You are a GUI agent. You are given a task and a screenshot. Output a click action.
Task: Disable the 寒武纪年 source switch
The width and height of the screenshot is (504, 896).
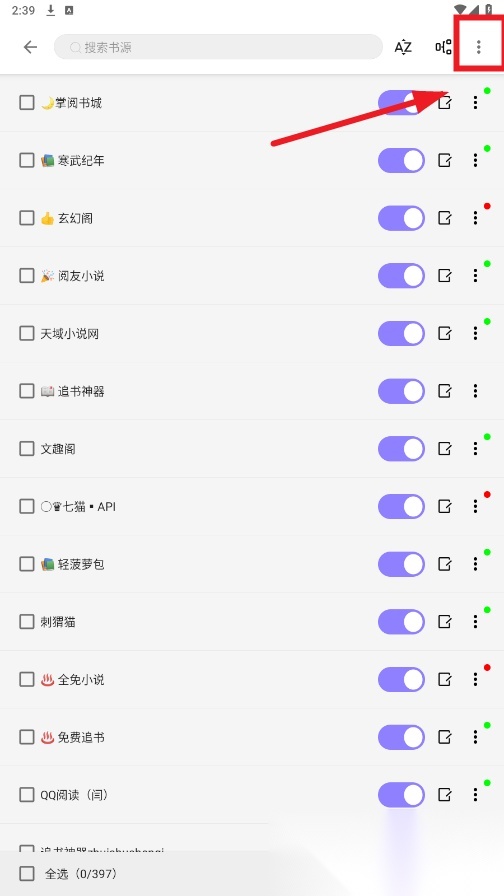[401, 161]
